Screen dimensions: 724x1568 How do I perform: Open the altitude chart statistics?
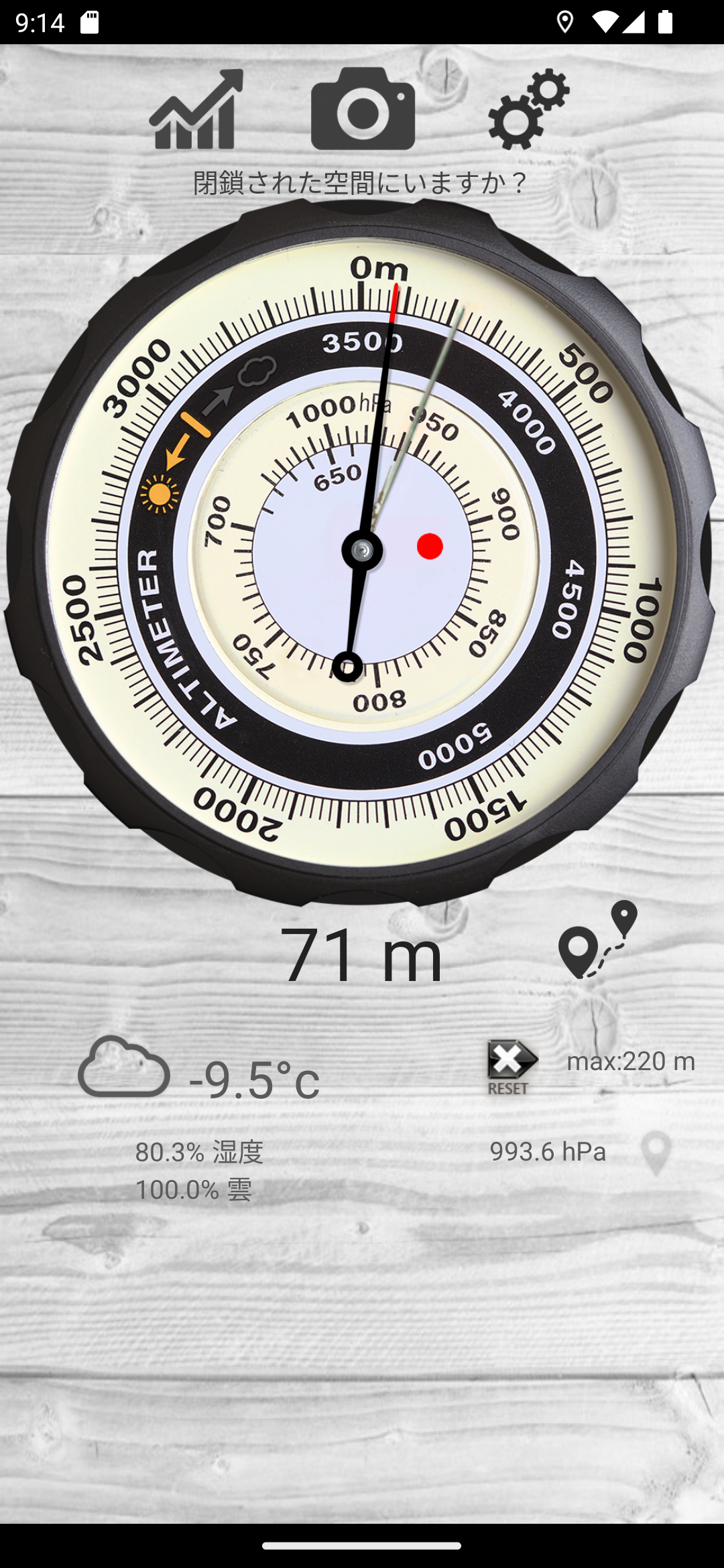click(x=196, y=110)
